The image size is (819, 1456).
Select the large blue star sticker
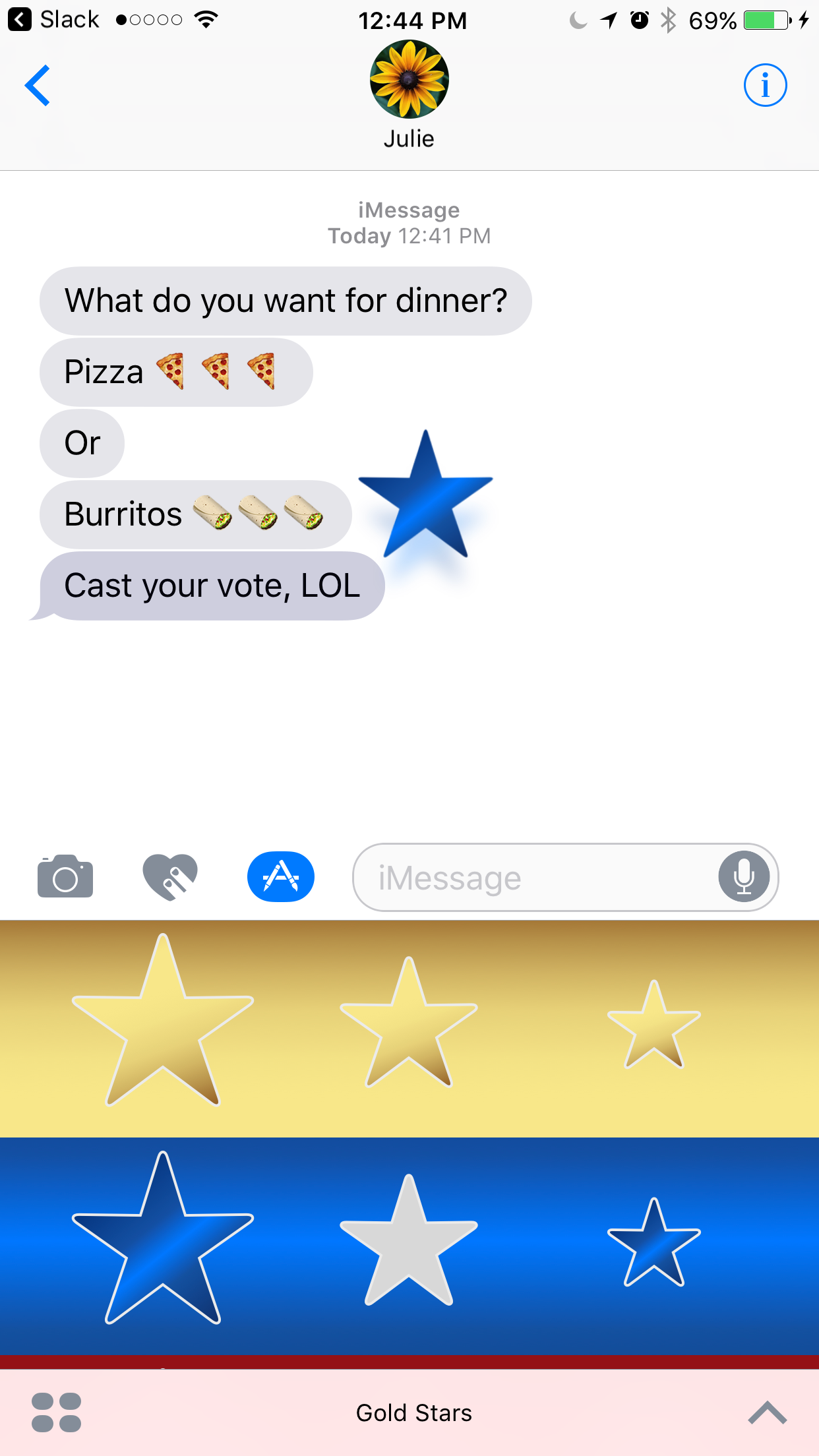(x=163, y=1241)
